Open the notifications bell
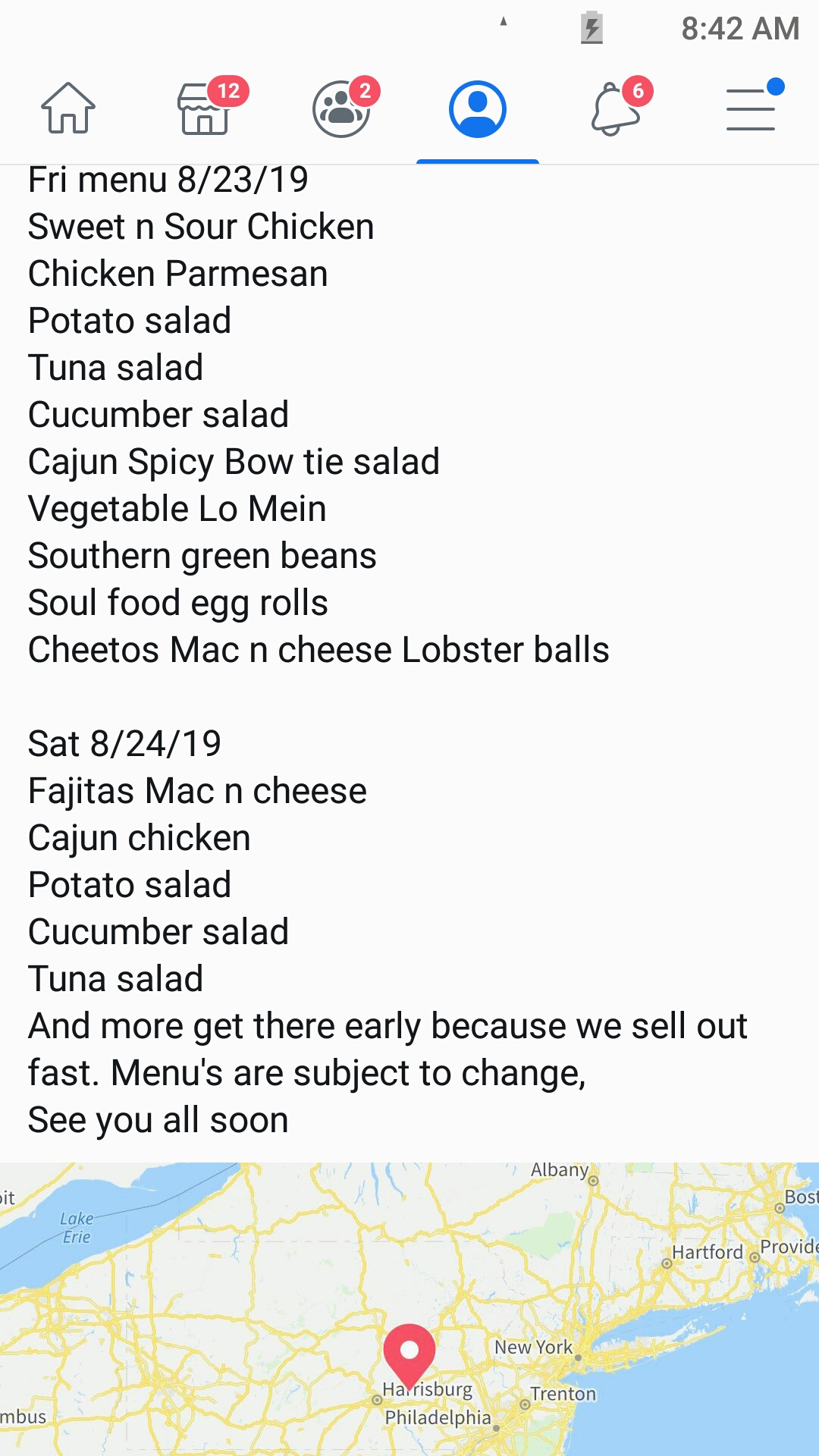 coord(614,108)
